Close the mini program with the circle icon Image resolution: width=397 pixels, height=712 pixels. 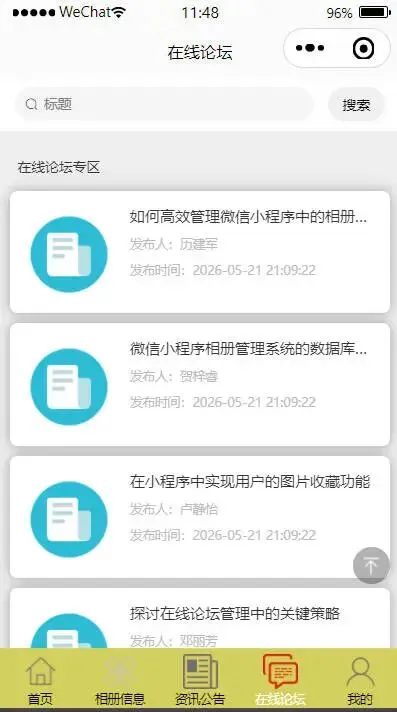tap(363, 48)
